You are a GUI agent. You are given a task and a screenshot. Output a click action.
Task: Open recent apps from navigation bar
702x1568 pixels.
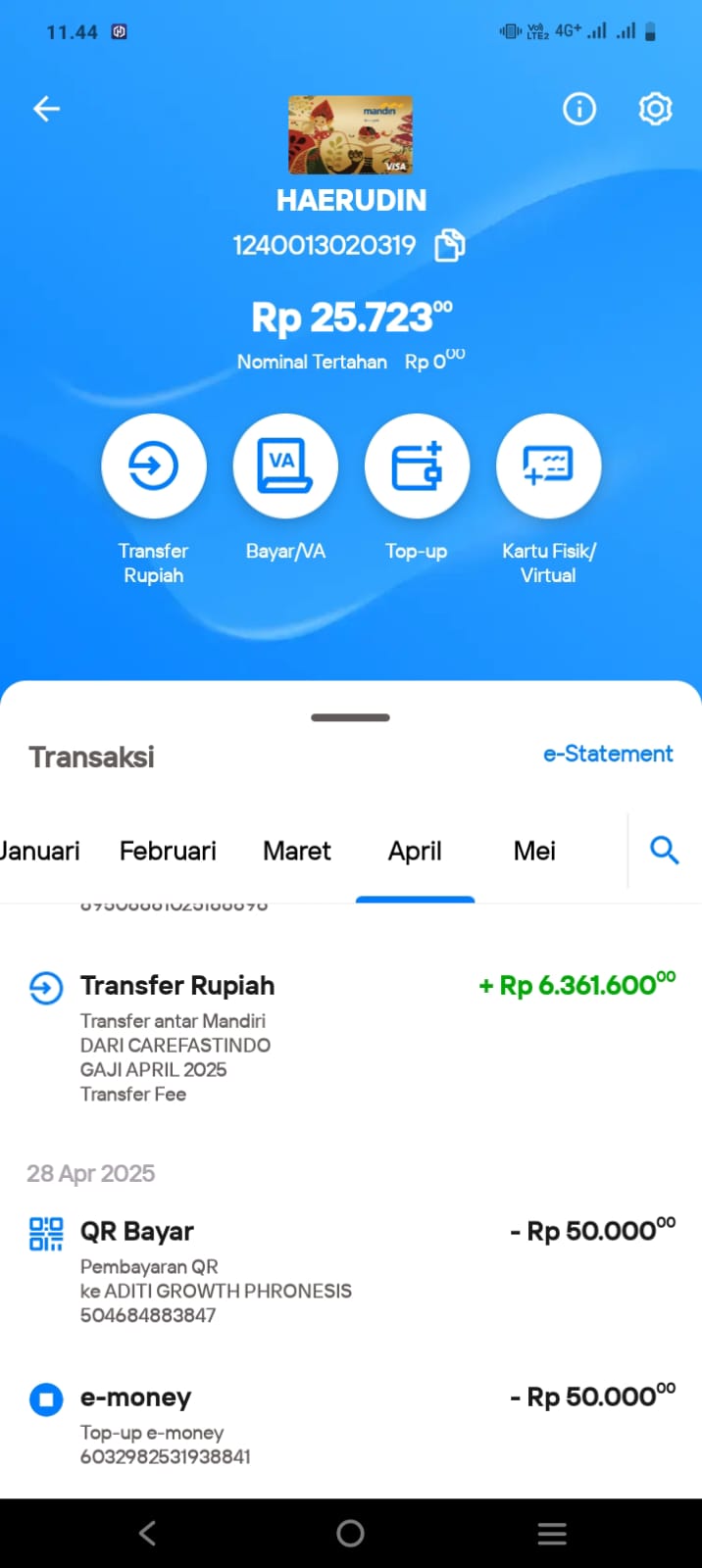tap(552, 1534)
